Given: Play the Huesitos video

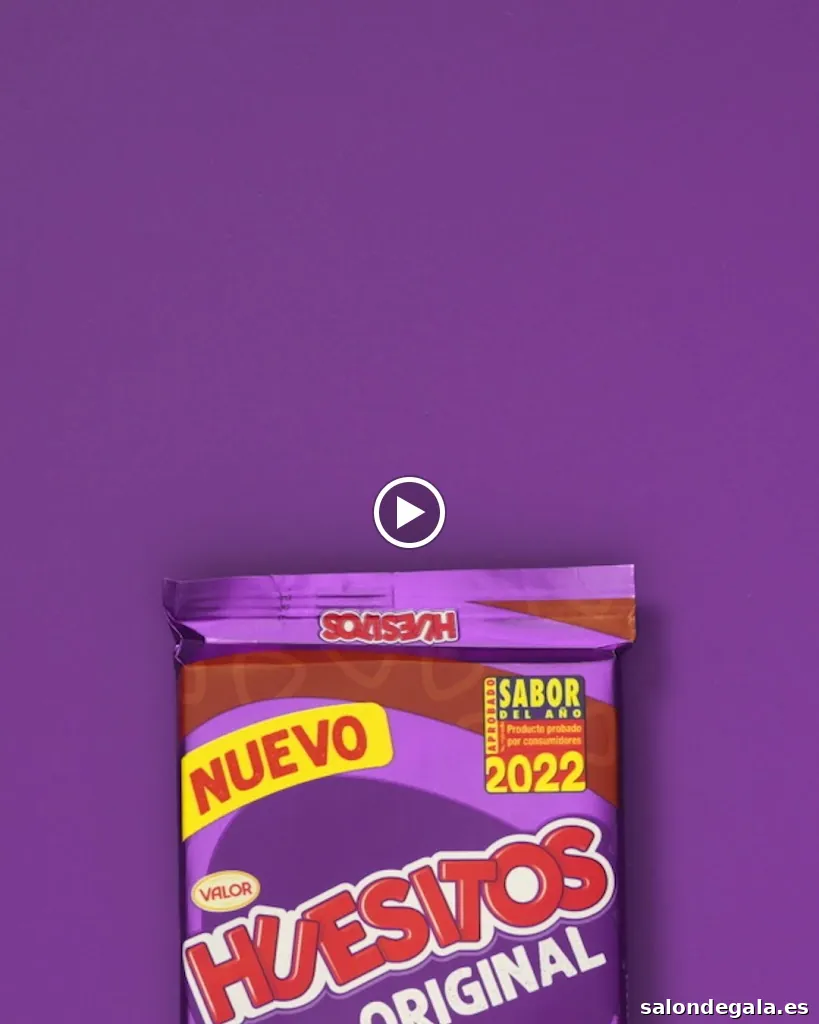Looking at the screenshot, I should pyautogui.click(x=409, y=512).
